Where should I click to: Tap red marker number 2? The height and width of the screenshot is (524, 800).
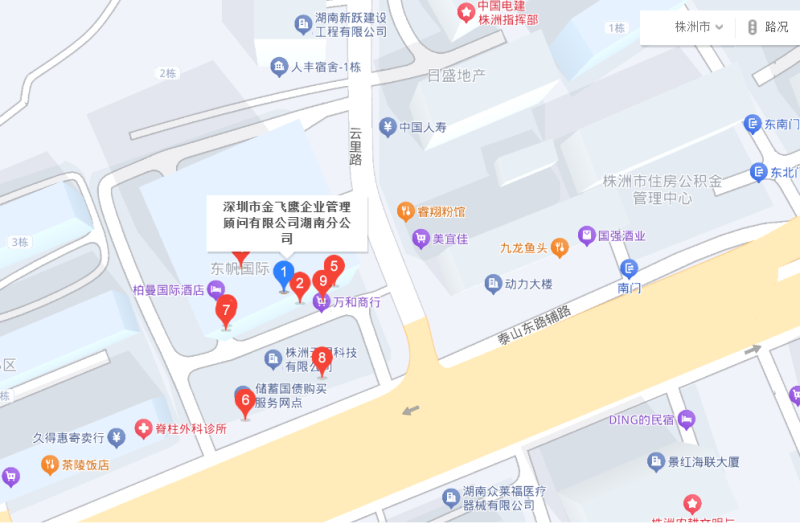(x=299, y=283)
